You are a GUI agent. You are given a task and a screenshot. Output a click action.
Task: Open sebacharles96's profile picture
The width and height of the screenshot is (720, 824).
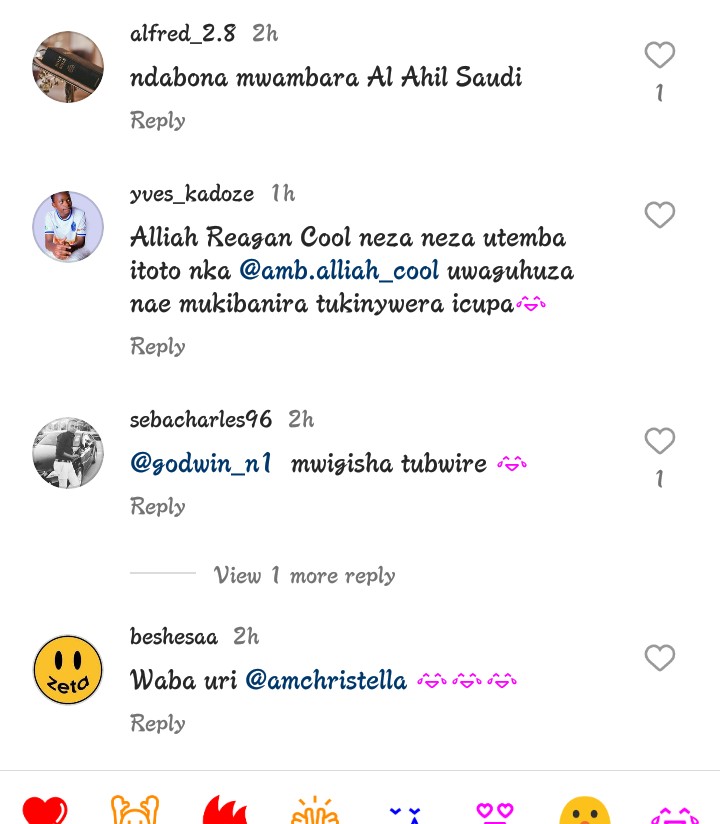(x=68, y=453)
